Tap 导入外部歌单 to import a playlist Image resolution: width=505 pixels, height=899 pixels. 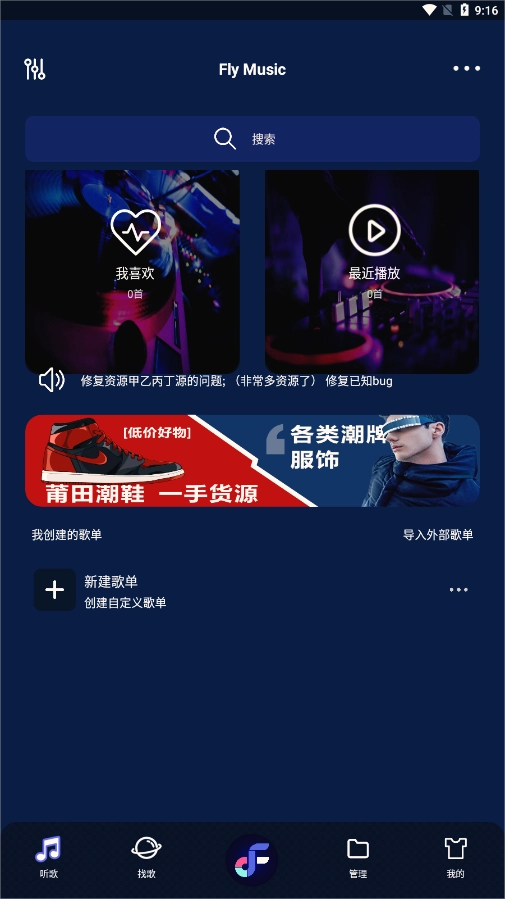click(438, 535)
